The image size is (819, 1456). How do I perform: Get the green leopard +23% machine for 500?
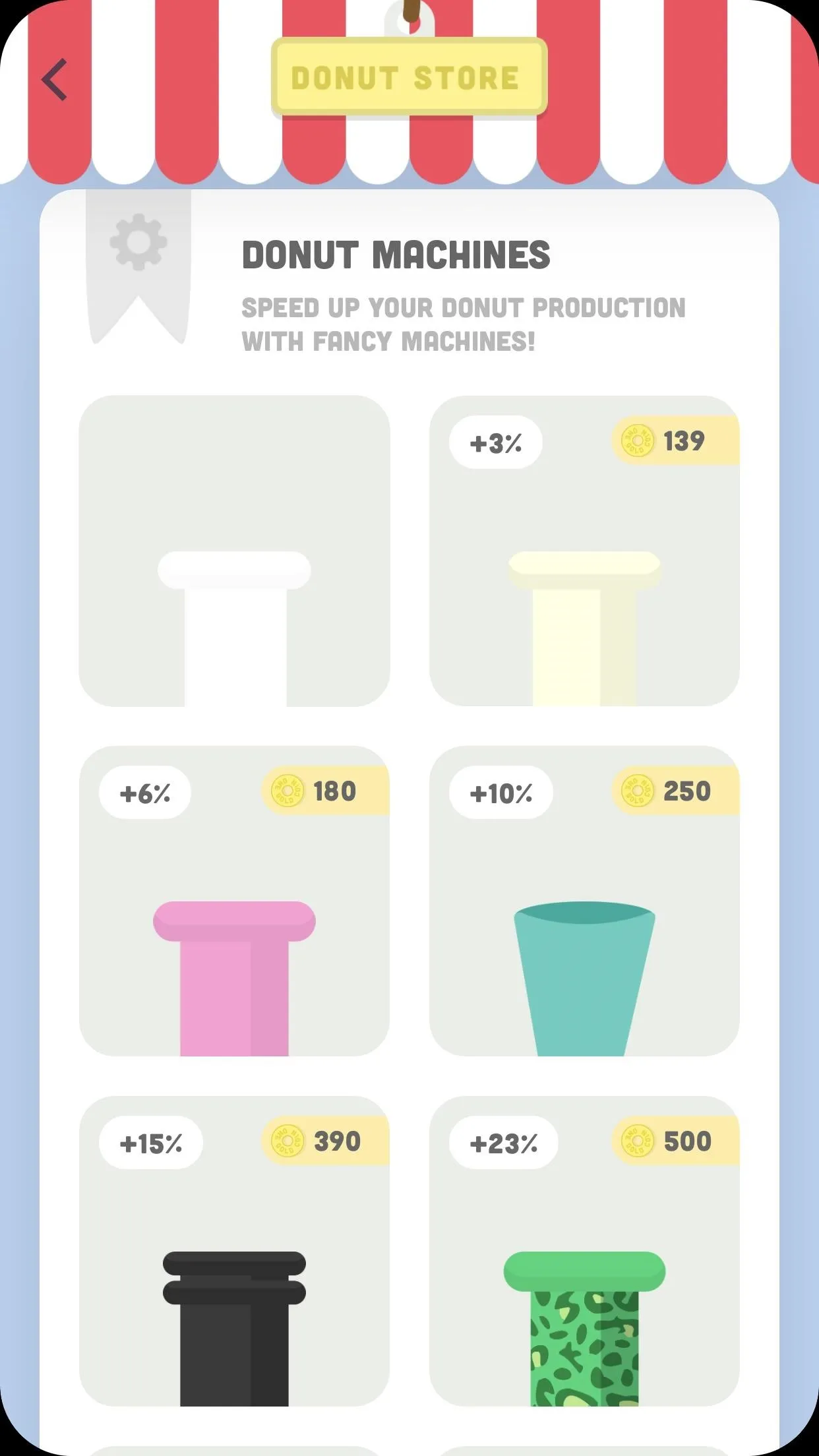click(x=584, y=1251)
